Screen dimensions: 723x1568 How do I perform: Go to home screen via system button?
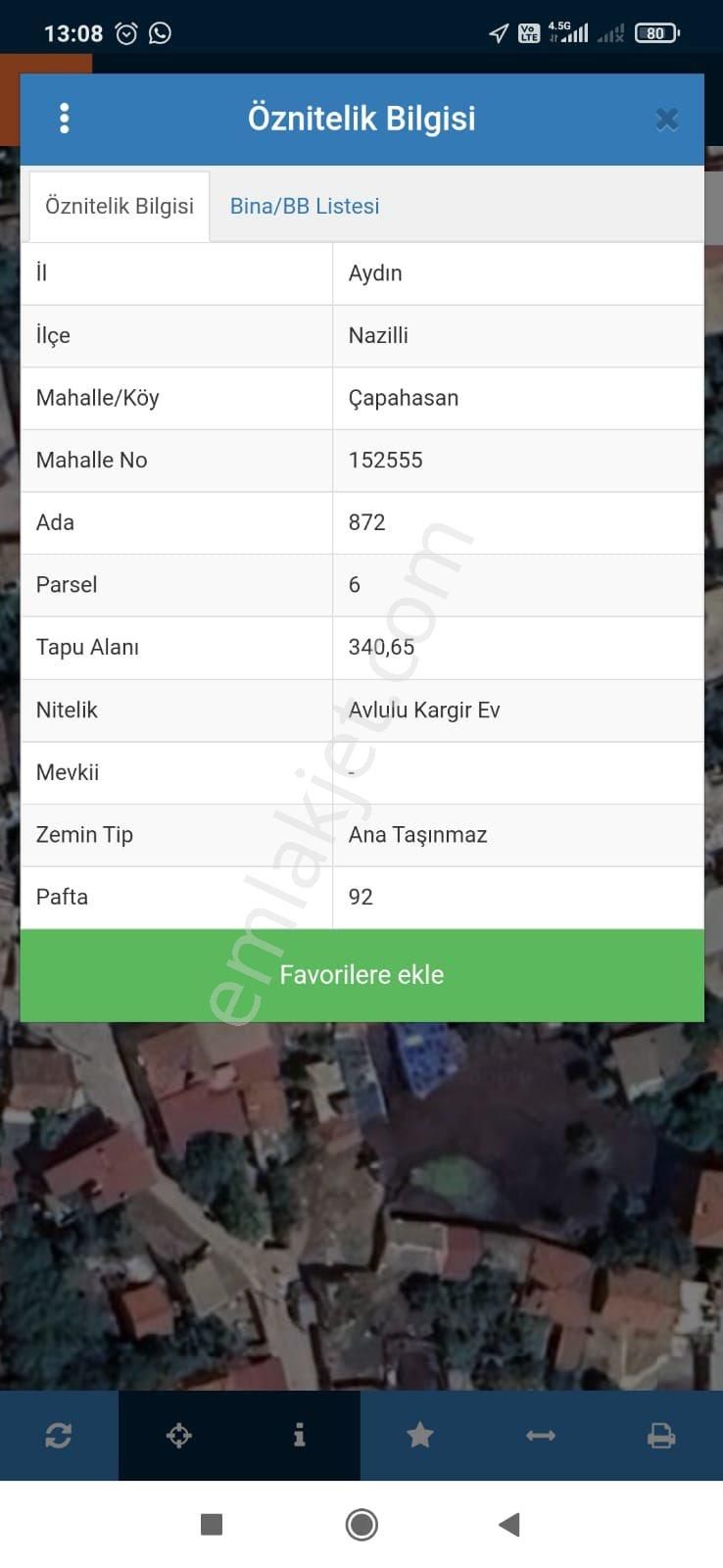point(361,1524)
